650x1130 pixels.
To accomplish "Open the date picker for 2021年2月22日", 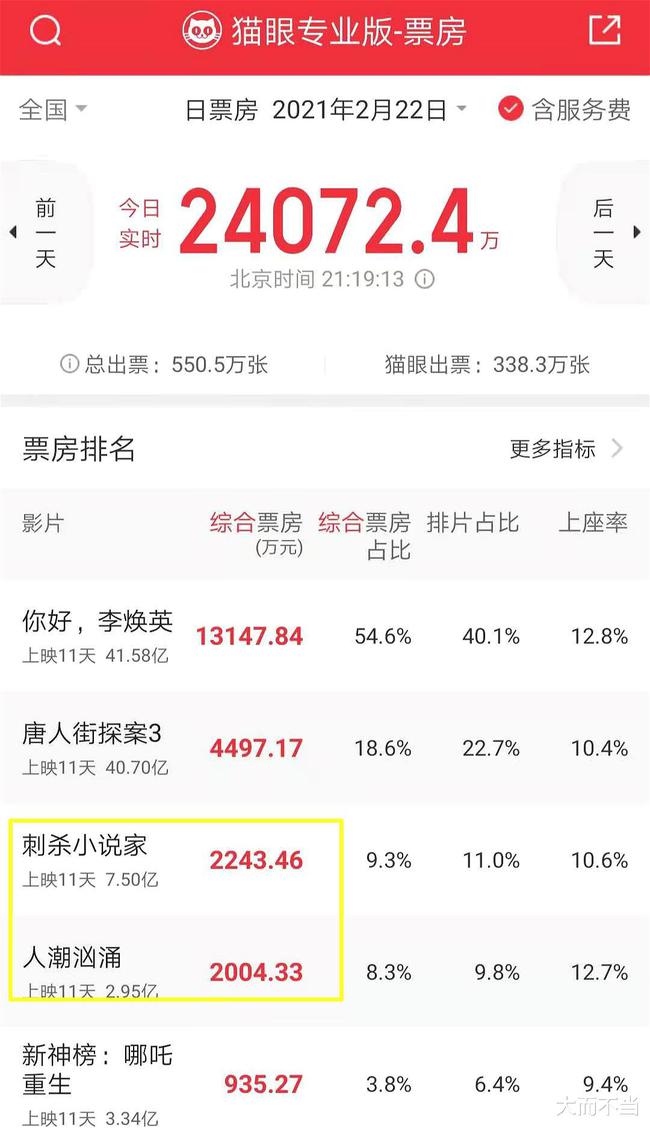I will pyautogui.click(x=327, y=109).
